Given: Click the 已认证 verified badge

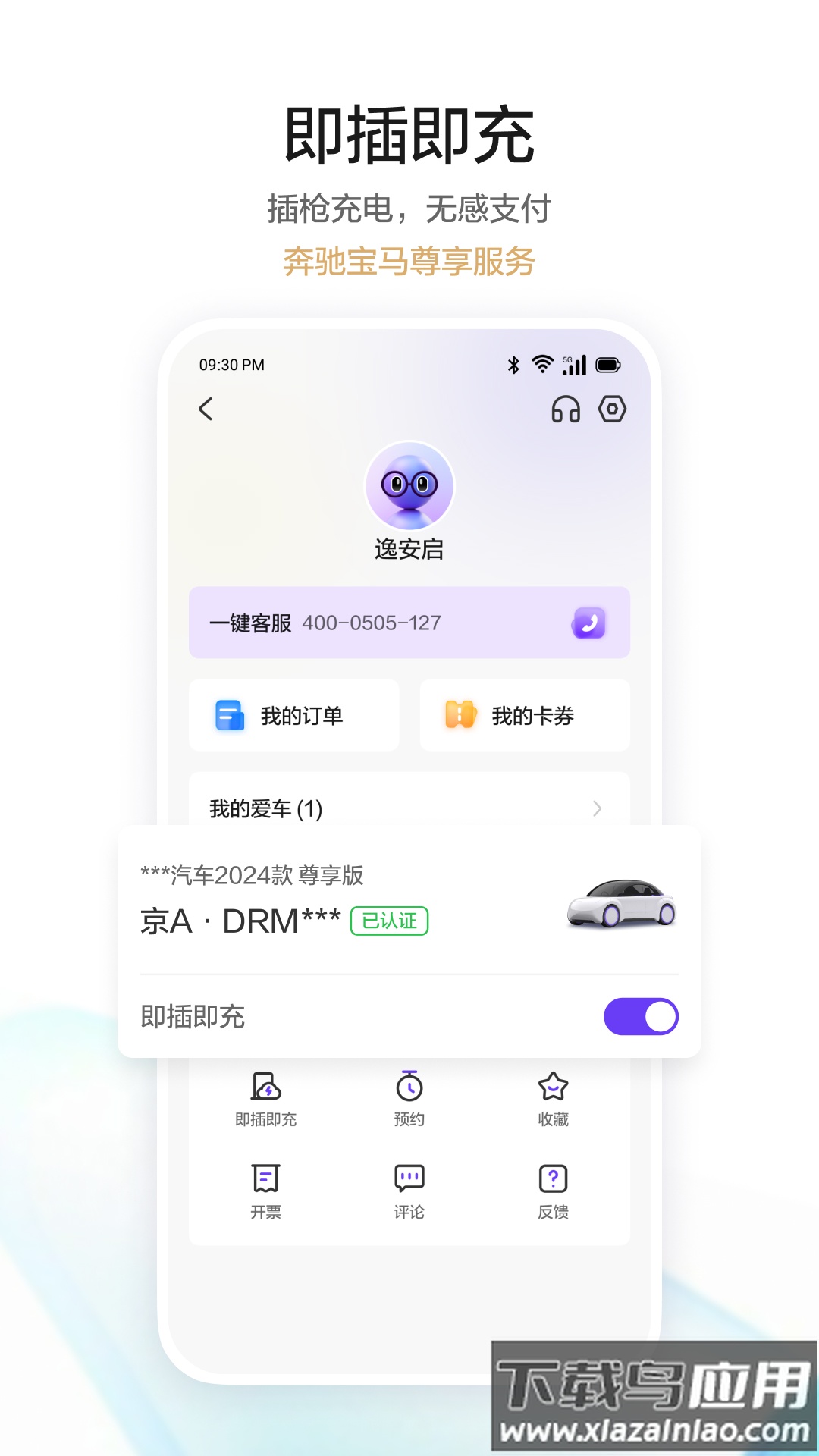Looking at the screenshot, I should 390,920.
